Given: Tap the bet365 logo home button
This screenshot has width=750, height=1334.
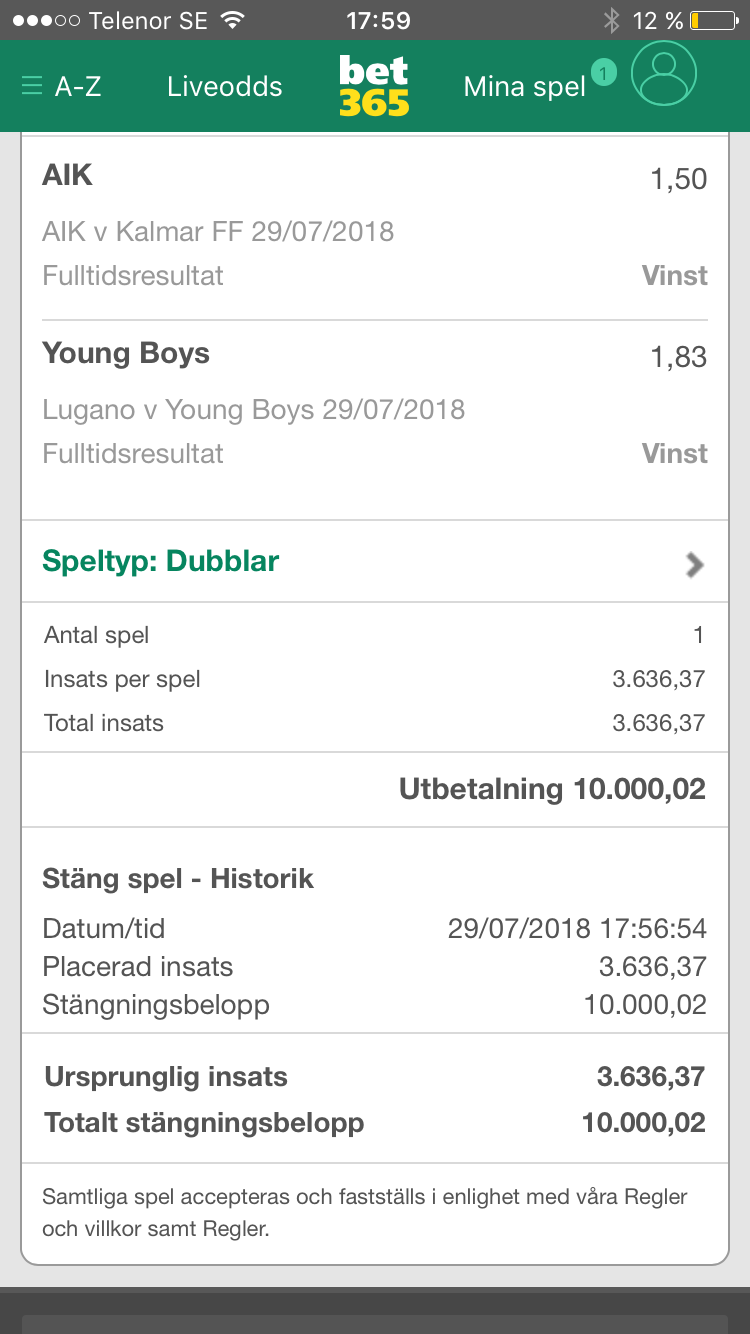Looking at the screenshot, I should point(374,87).
